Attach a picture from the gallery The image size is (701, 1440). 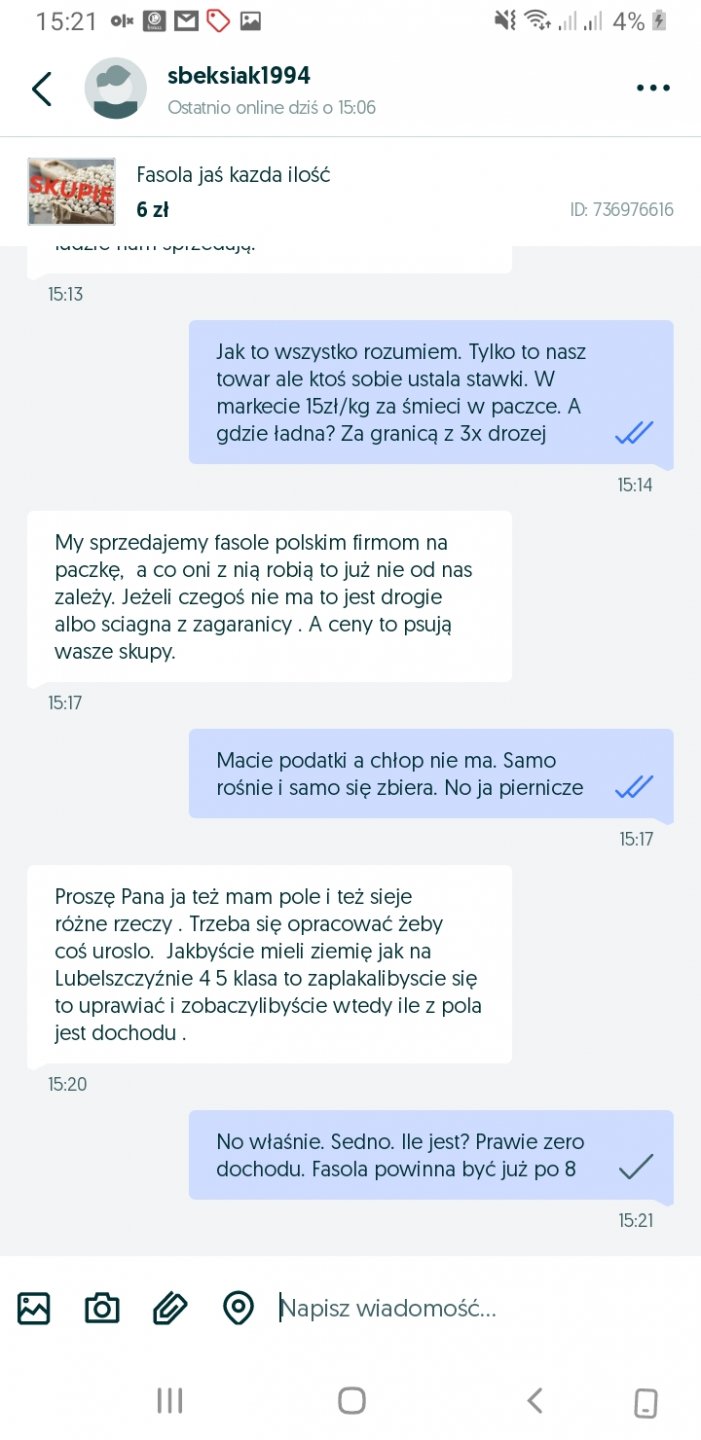click(x=34, y=1307)
